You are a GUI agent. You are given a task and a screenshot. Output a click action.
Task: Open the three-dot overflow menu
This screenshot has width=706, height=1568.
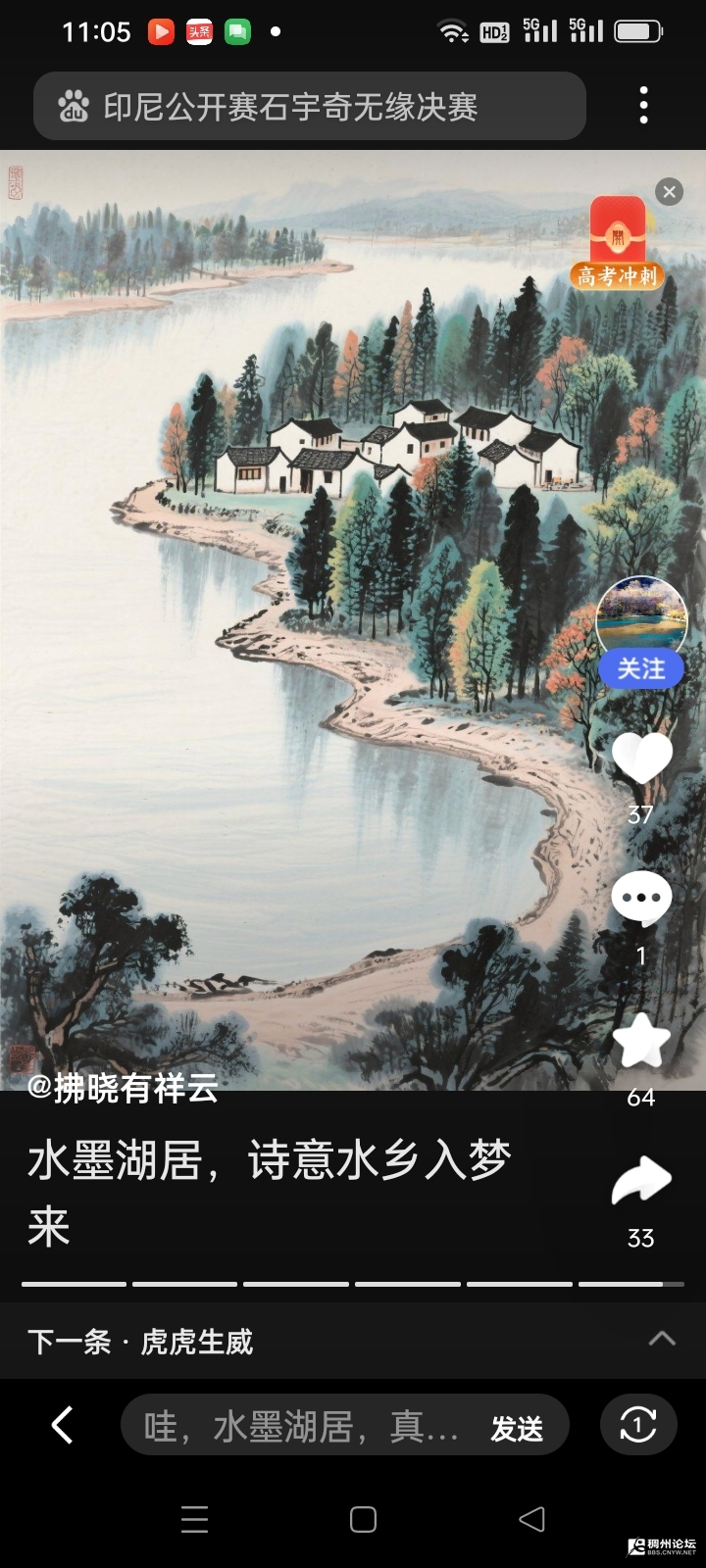coord(644,105)
